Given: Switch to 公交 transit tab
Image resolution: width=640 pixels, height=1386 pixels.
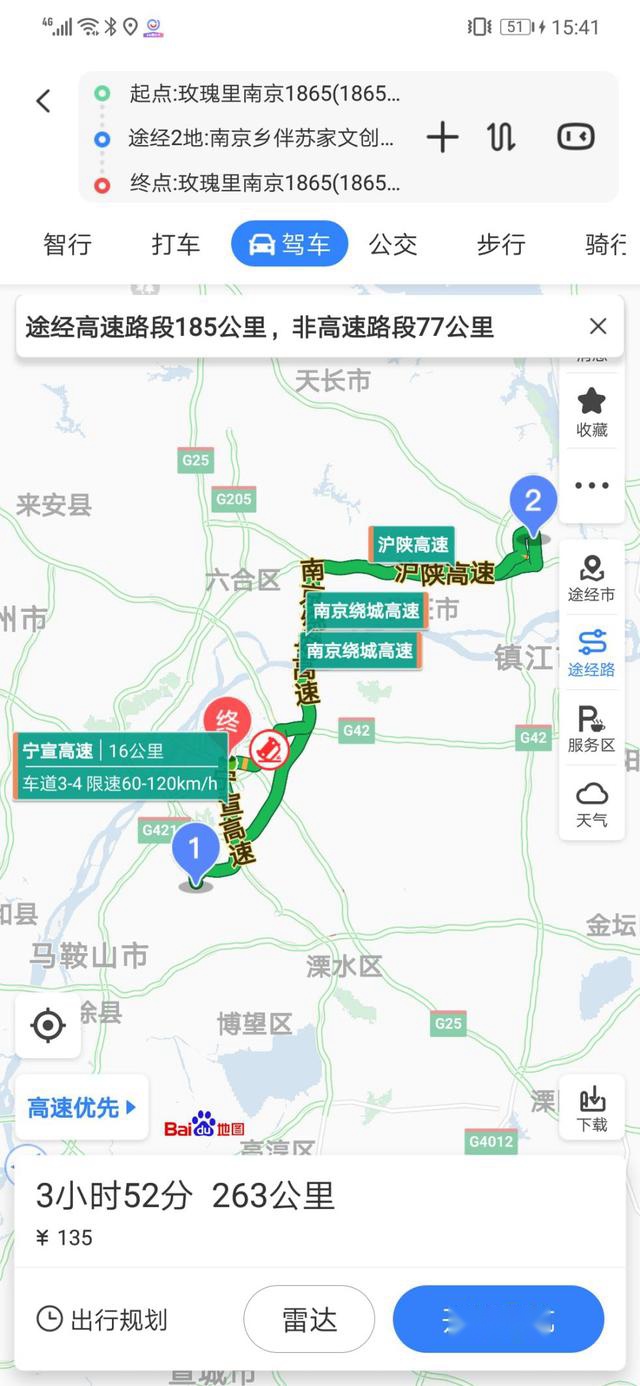Looking at the screenshot, I should [x=393, y=244].
